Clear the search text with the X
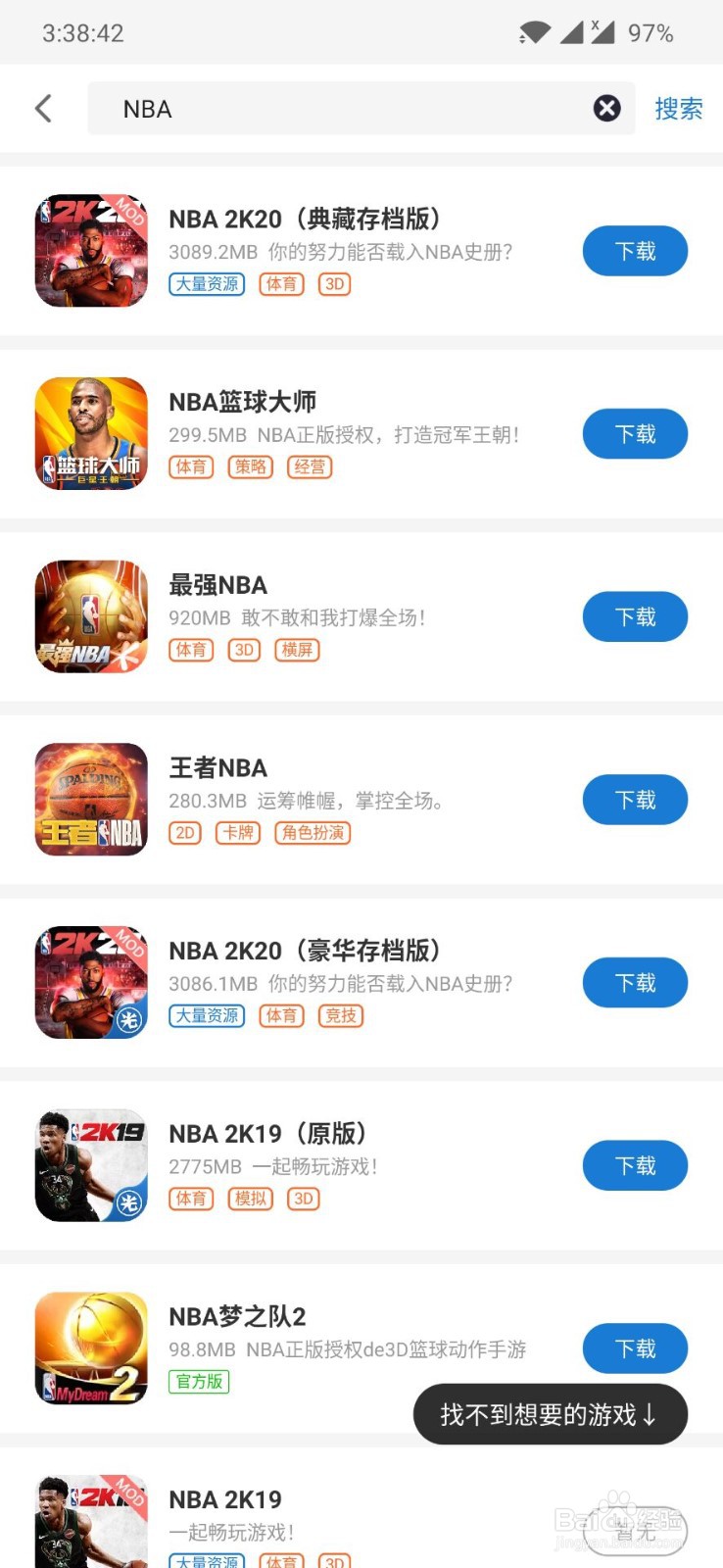The height and width of the screenshot is (1568, 723). 607,109
